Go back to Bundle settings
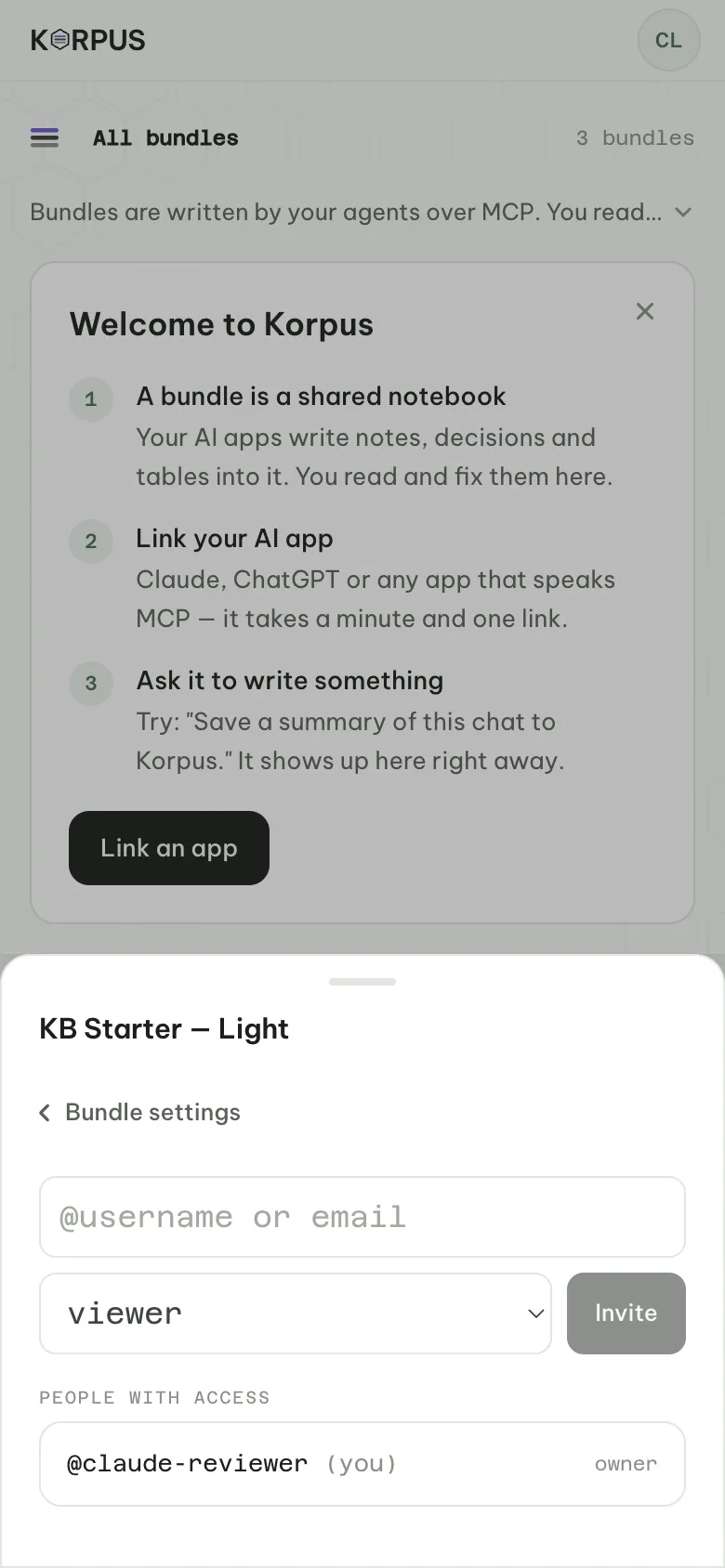The image size is (725, 1568). coord(139,1112)
